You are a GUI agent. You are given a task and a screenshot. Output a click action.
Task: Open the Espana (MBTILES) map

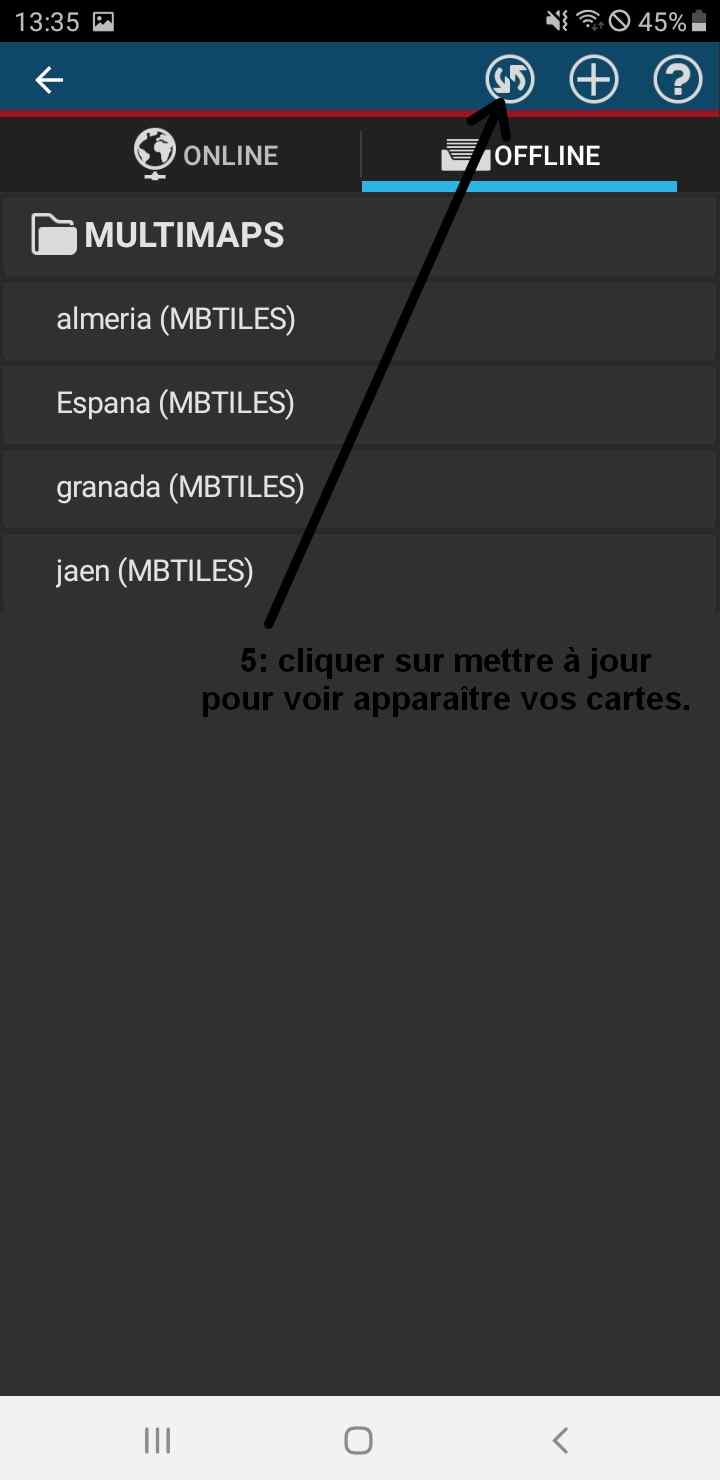[360, 403]
